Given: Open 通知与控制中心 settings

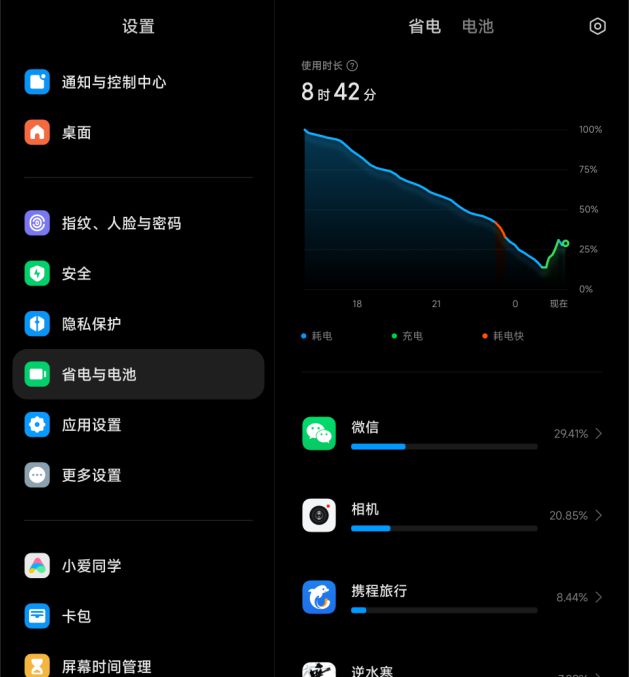Looking at the screenshot, I should (137, 82).
